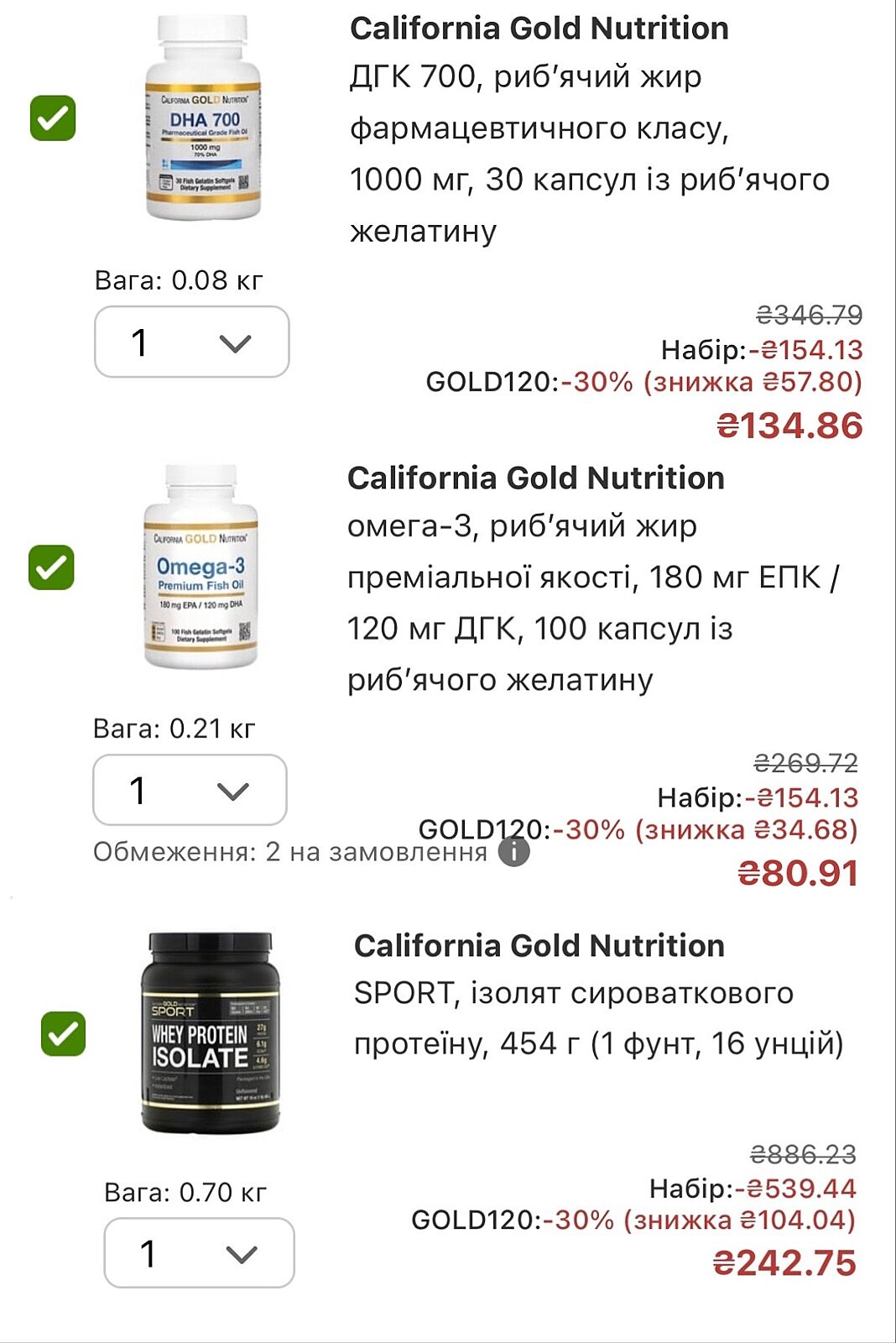Viewport: 896px width, 1343px height.
Task: Open ДГК 700 product title link
Action: (x=589, y=153)
